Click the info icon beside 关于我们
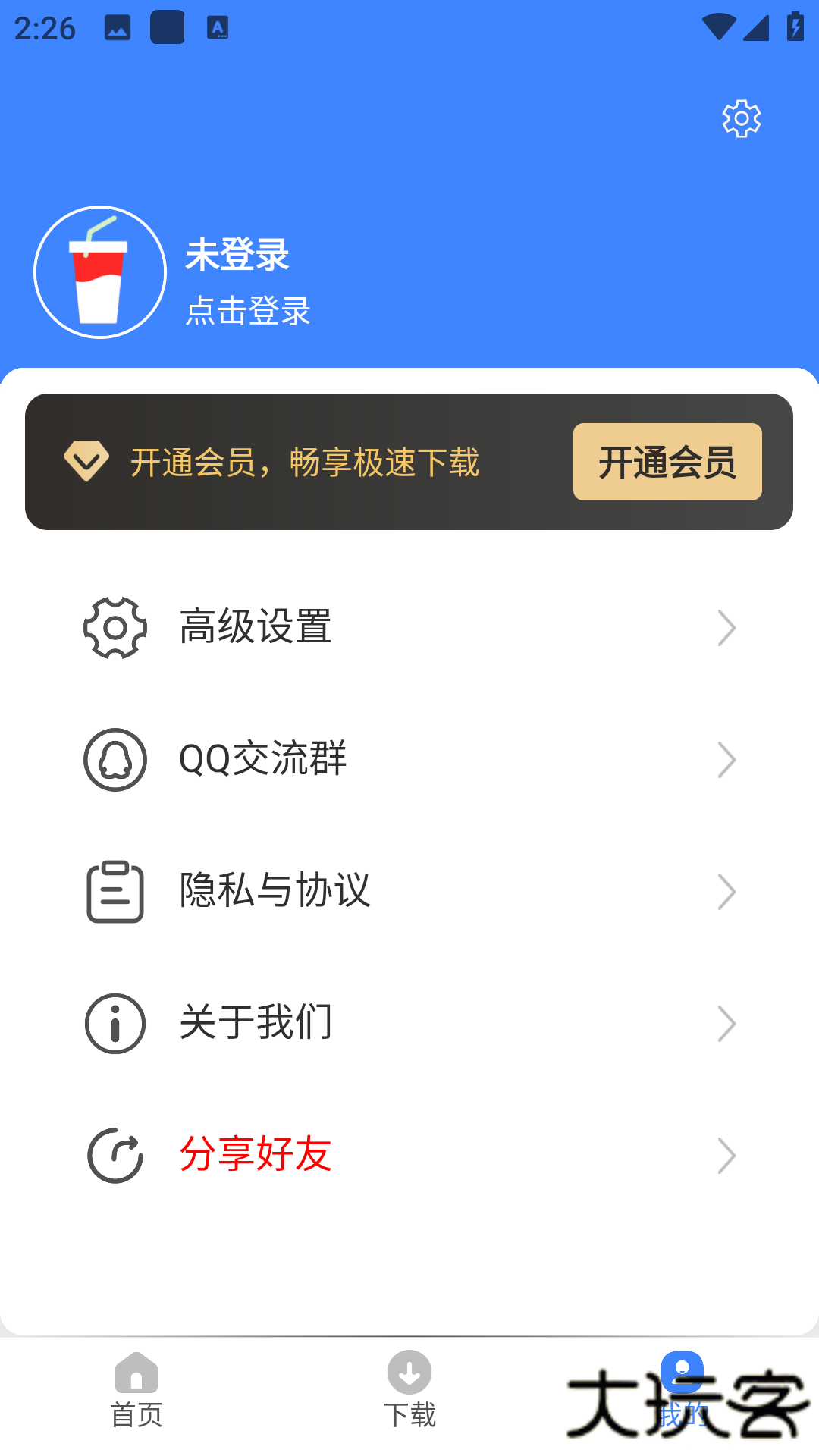 (115, 1023)
